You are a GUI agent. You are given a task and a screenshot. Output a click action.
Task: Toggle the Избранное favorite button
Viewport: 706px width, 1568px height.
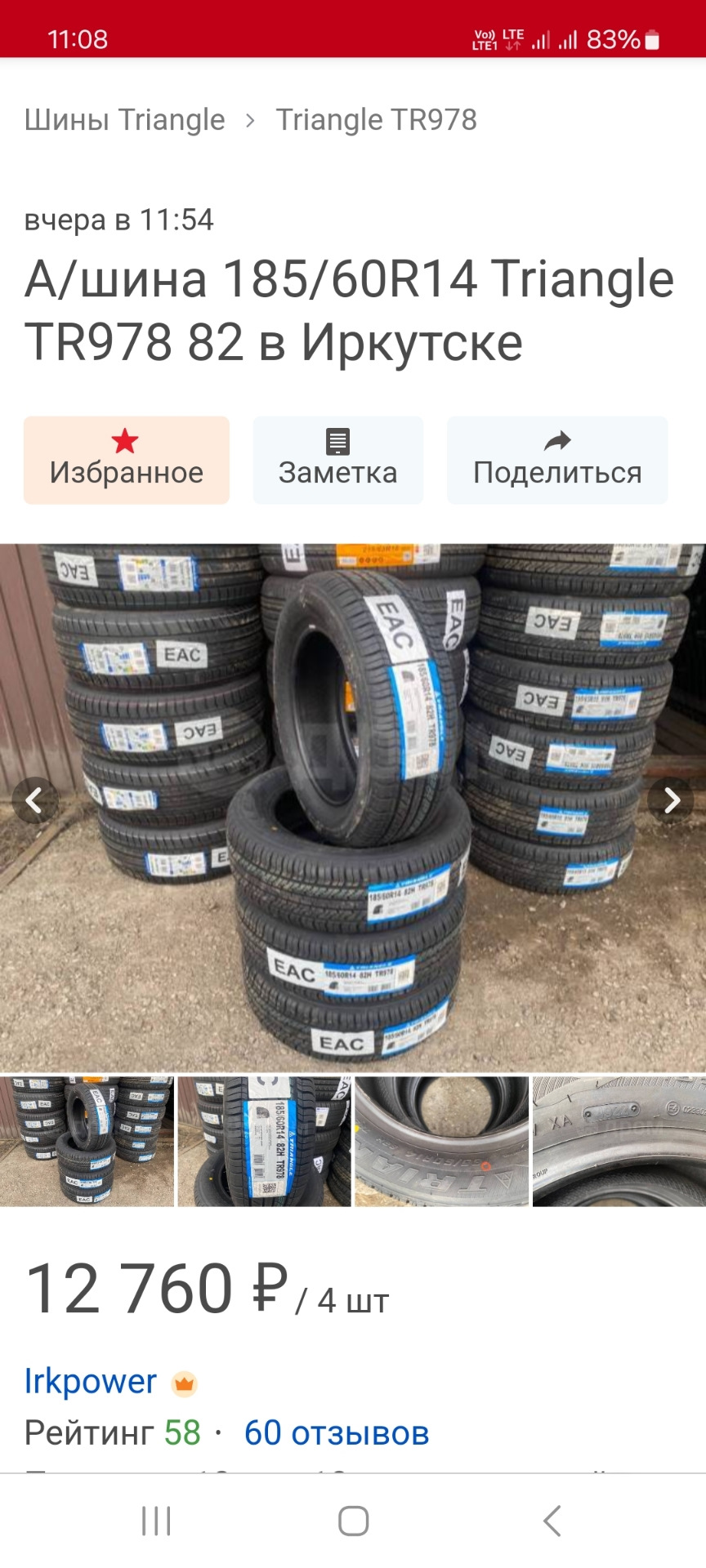point(127,460)
